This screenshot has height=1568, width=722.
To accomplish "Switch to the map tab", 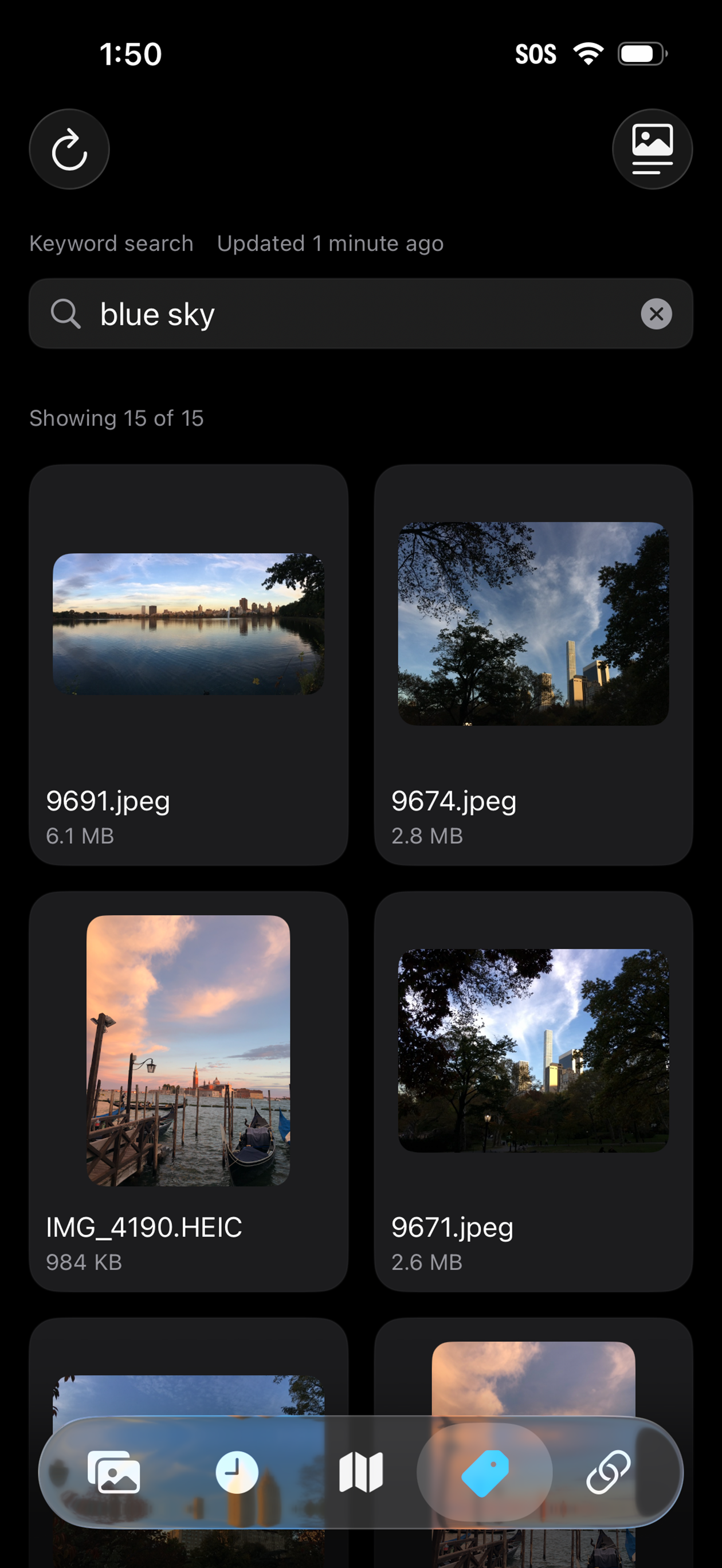I will [x=361, y=1472].
